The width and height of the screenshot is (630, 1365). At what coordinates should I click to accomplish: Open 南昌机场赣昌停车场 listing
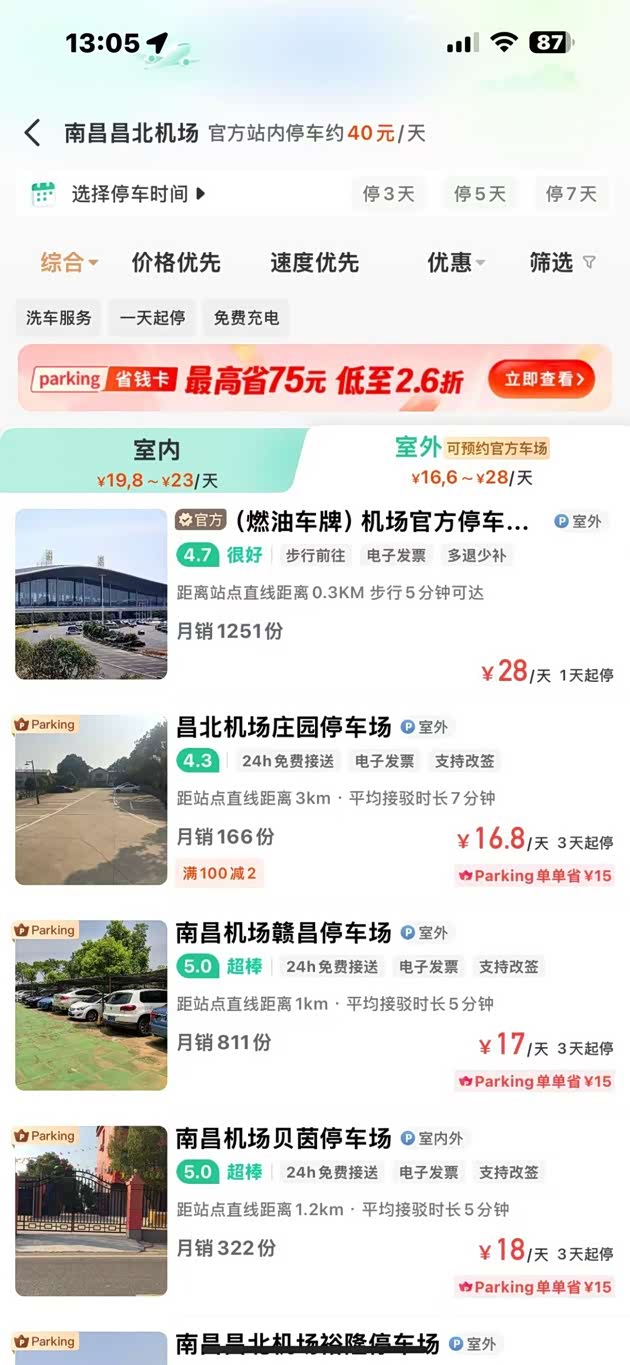tap(283, 932)
